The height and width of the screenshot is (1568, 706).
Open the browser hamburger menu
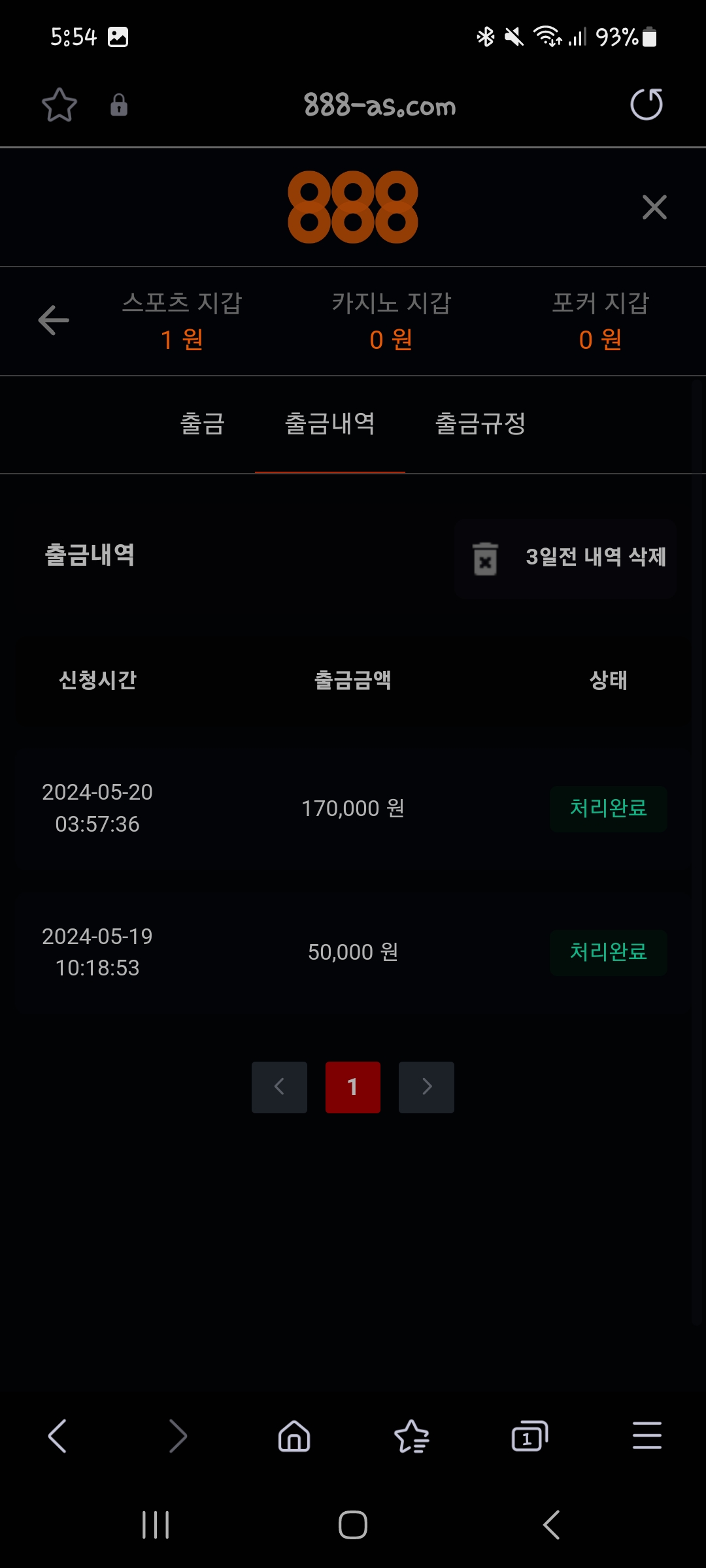[647, 1436]
